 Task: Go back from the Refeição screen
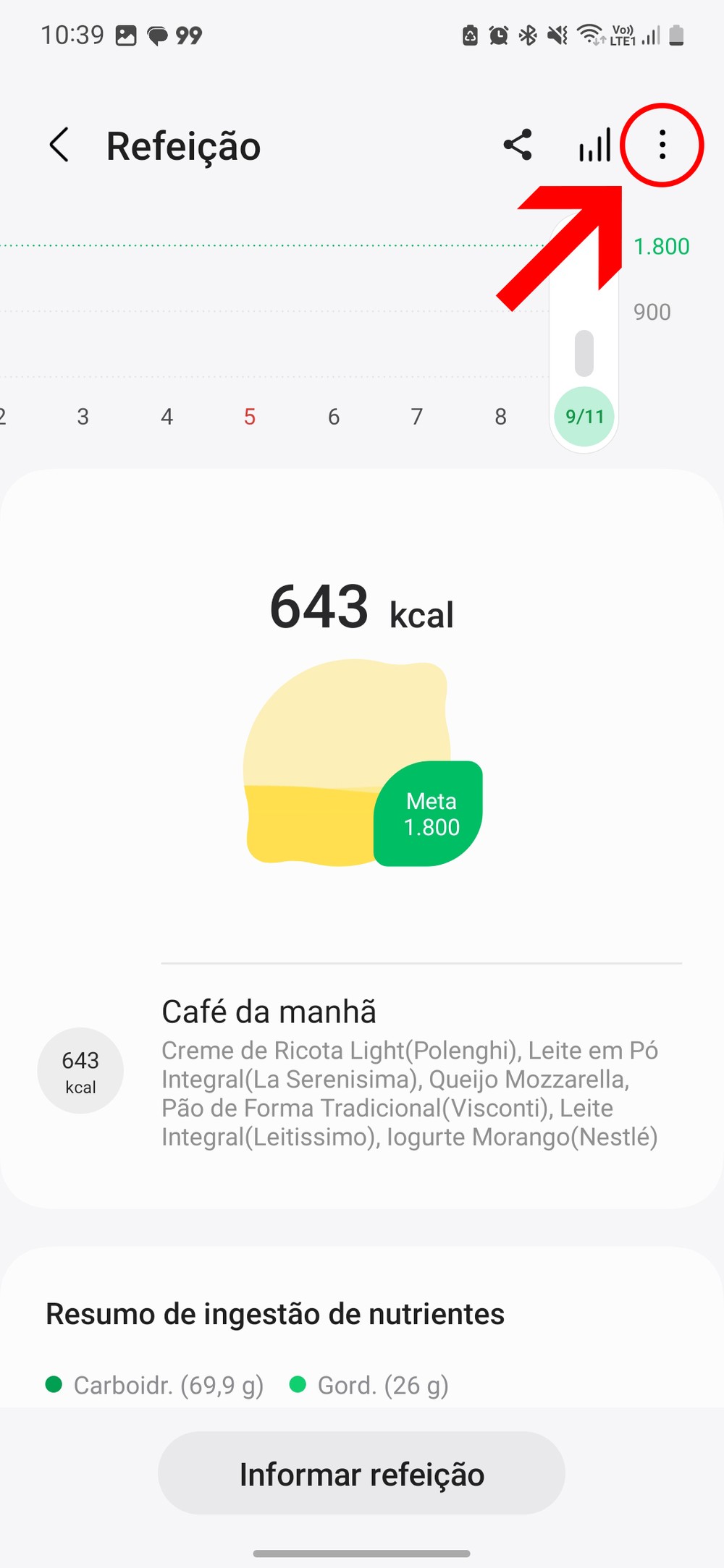coord(59,145)
